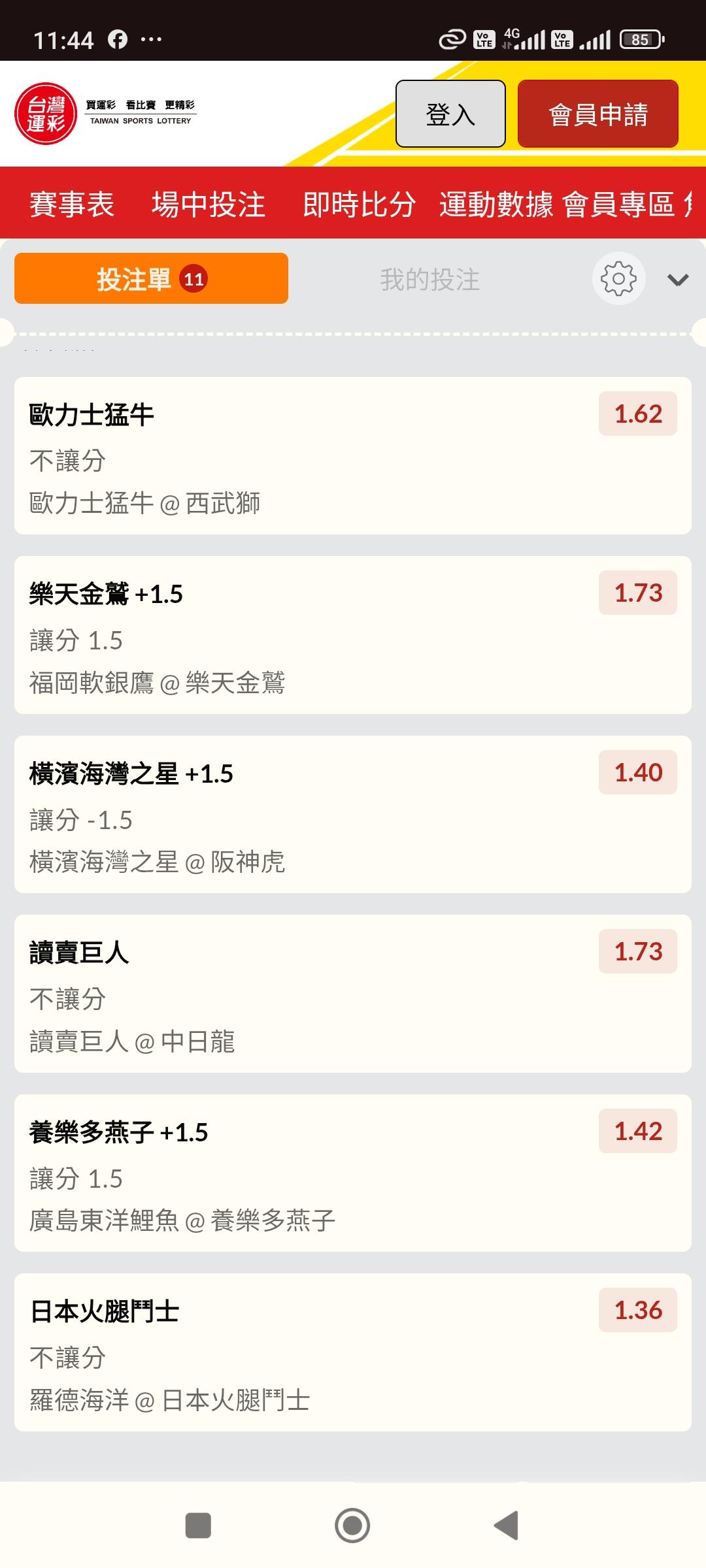
Task: Go to 賽事表 schedule page
Action: click(x=72, y=204)
